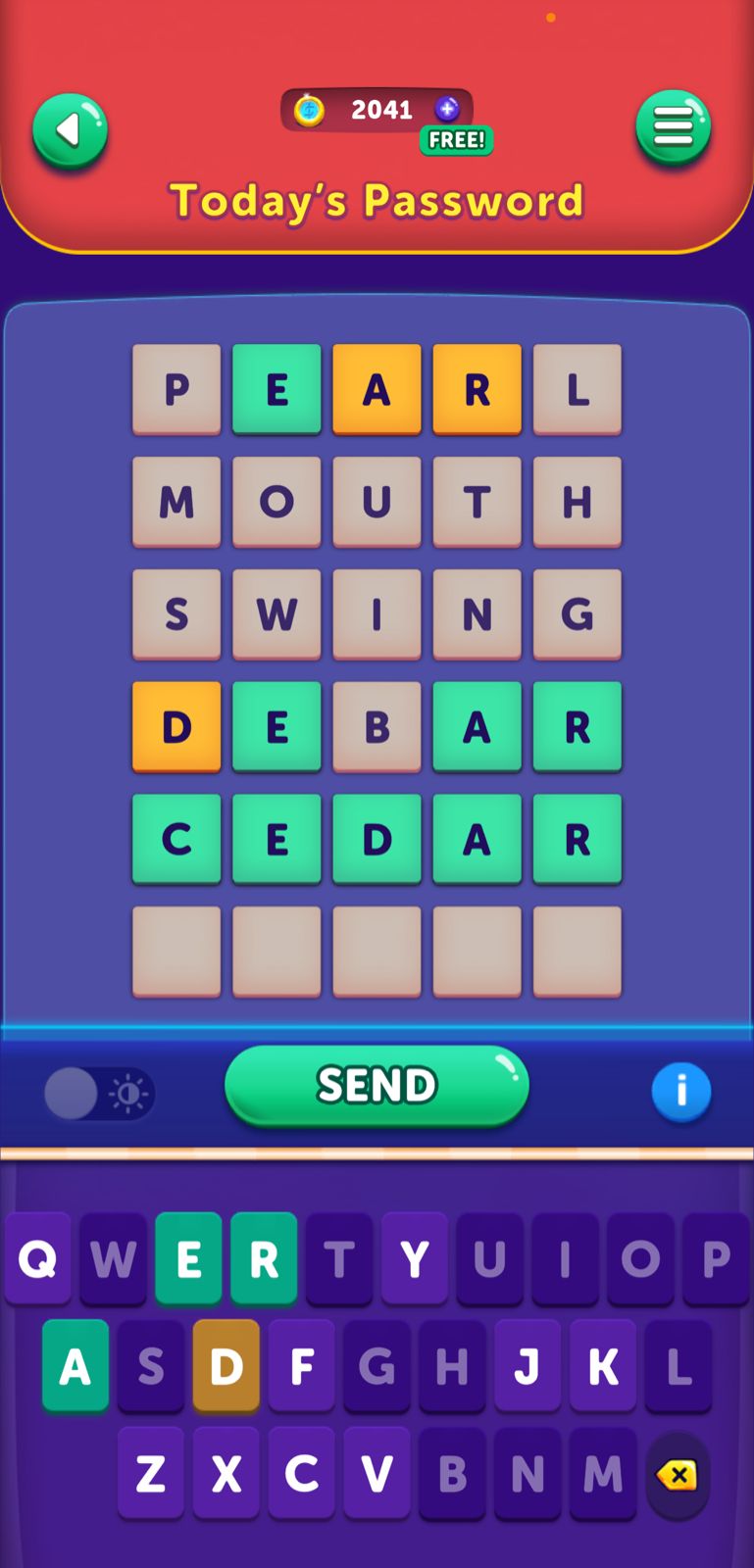The height and width of the screenshot is (1568, 754).
Task: Tap the plus to get free coins
Action: pyautogui.click(x=447, y=109)
